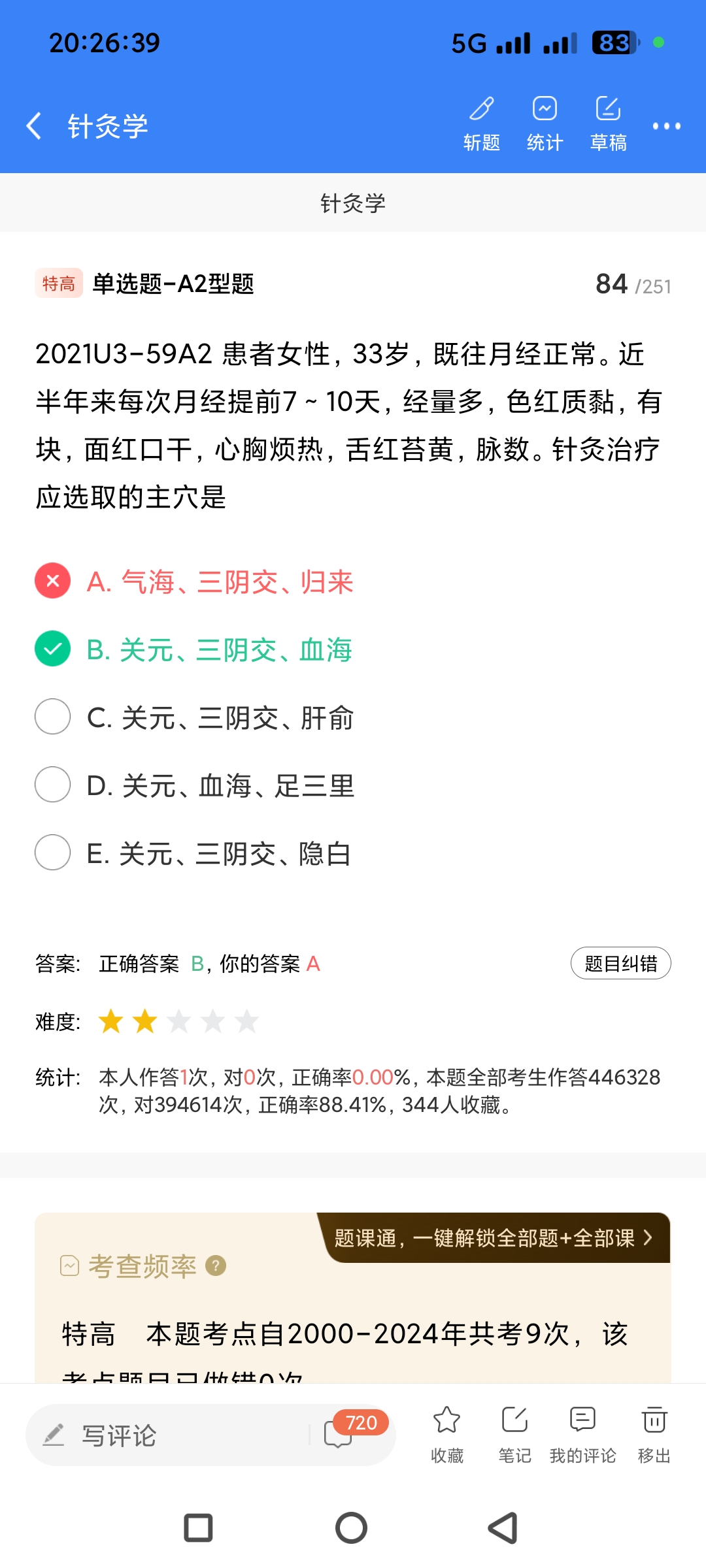Open the three-dot overflow menu
This screenshot has height=1568, width=706.
(666, 126)
